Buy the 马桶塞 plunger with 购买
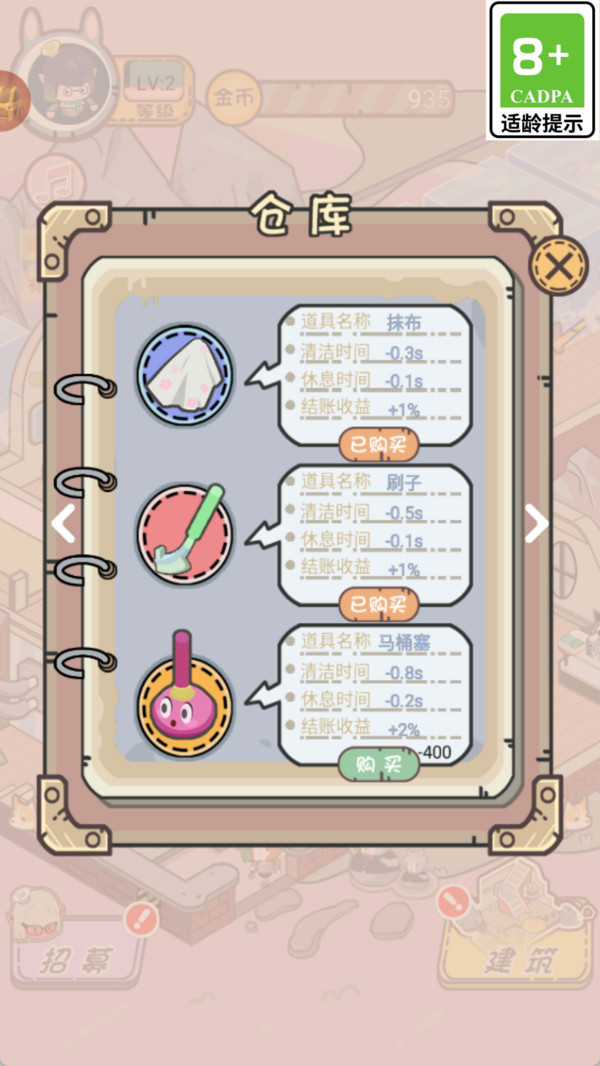Image resolution: width=600 pixels, height=1066 pixels. [x=378, y=765]
